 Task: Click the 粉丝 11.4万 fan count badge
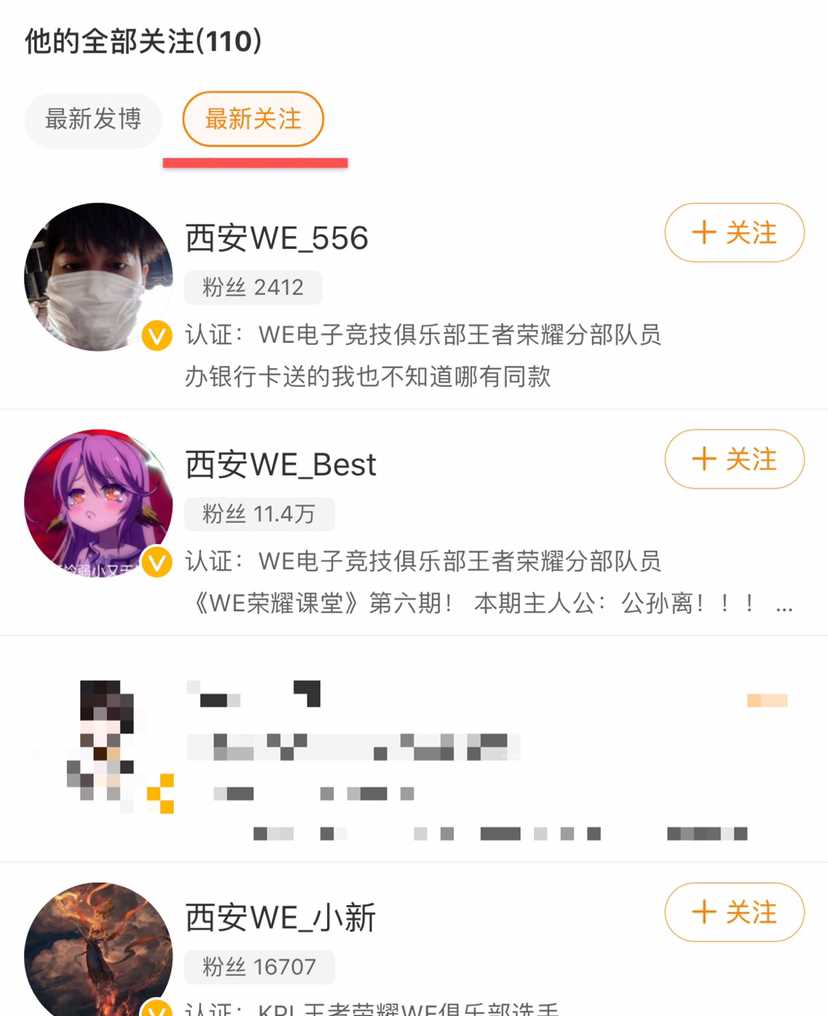pyautogui.click(x=260, y=515)
